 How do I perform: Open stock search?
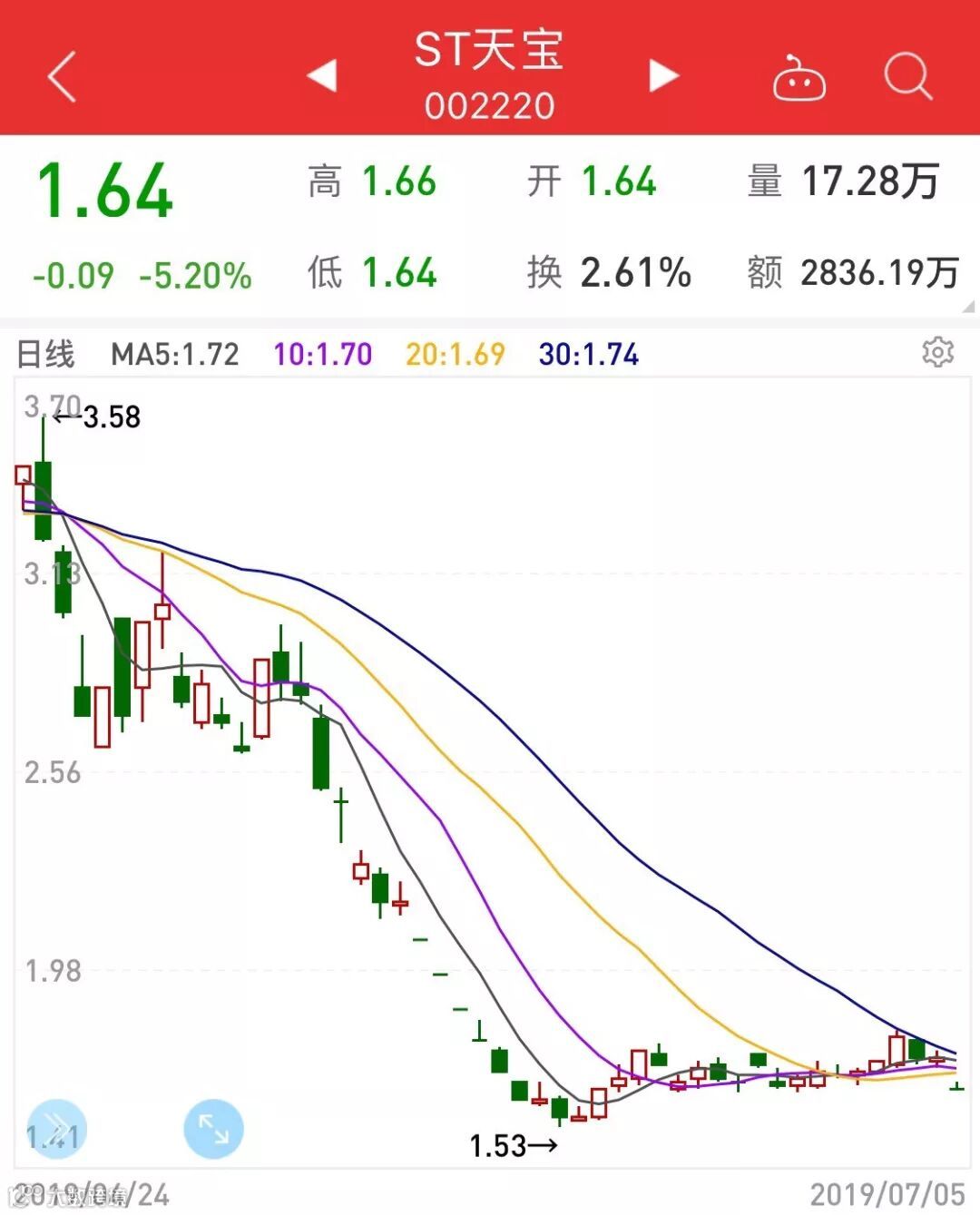[907, 76]
